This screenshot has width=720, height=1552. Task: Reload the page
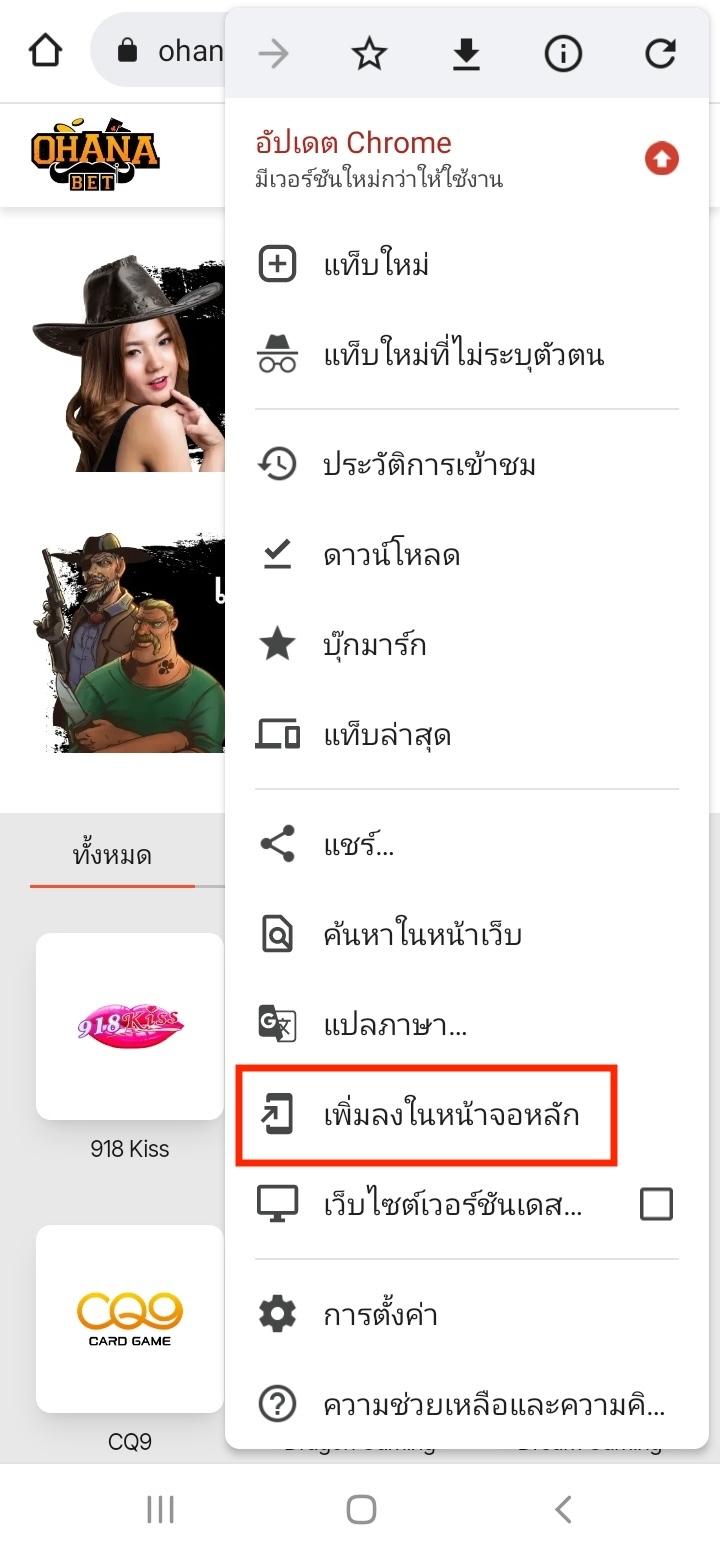click(x=660, y=53)
